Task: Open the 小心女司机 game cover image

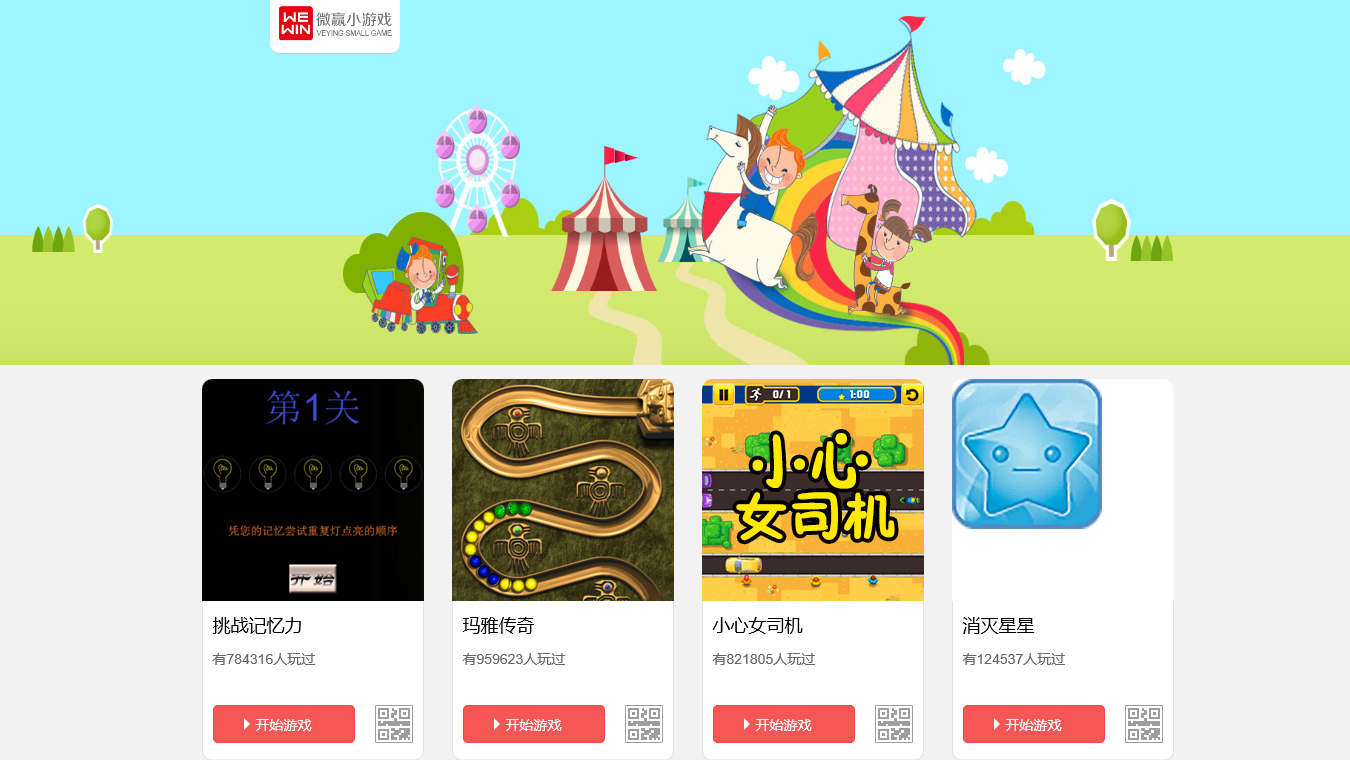Action: click(813, 490)
